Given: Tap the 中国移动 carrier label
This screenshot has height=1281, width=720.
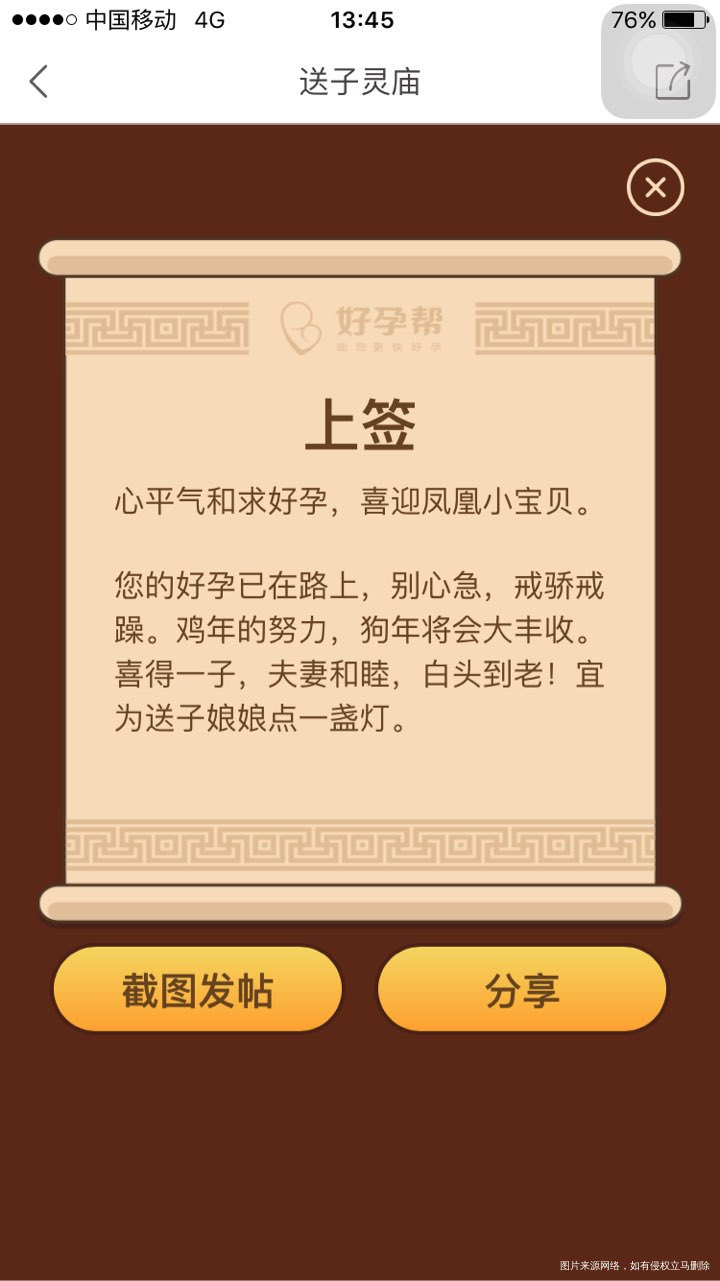Looking at the screenshot, I should tap(130, 17).
